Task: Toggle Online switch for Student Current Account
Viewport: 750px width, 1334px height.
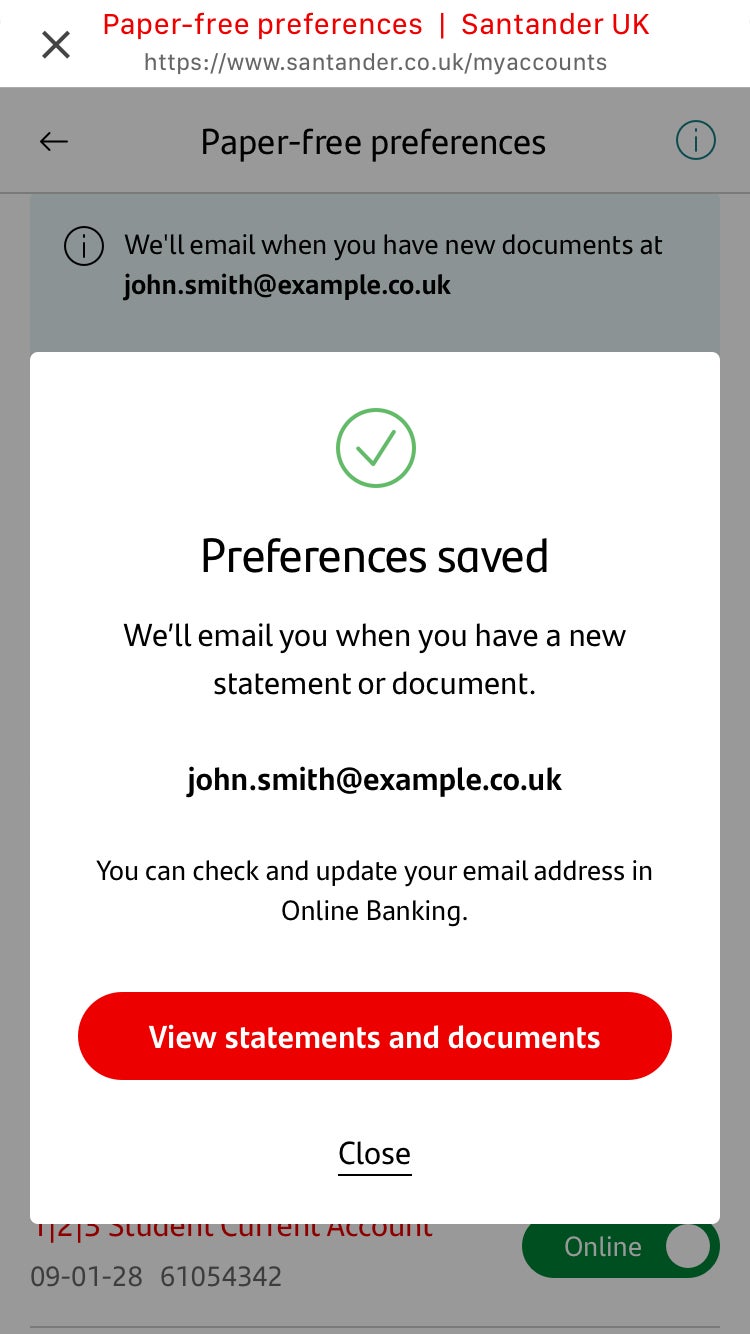Action: point(620,1248)
